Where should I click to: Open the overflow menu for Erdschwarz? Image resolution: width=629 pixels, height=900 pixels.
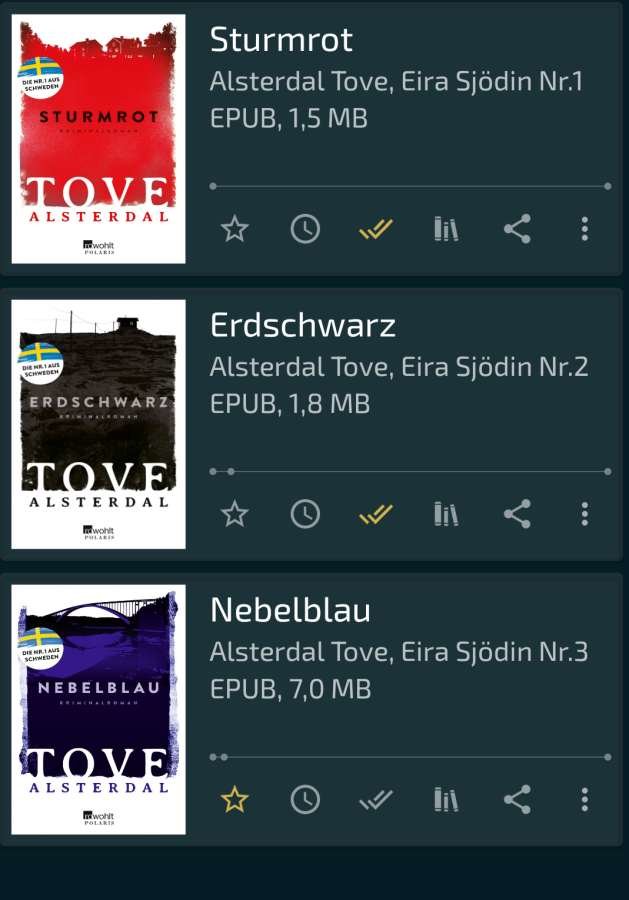585,514
